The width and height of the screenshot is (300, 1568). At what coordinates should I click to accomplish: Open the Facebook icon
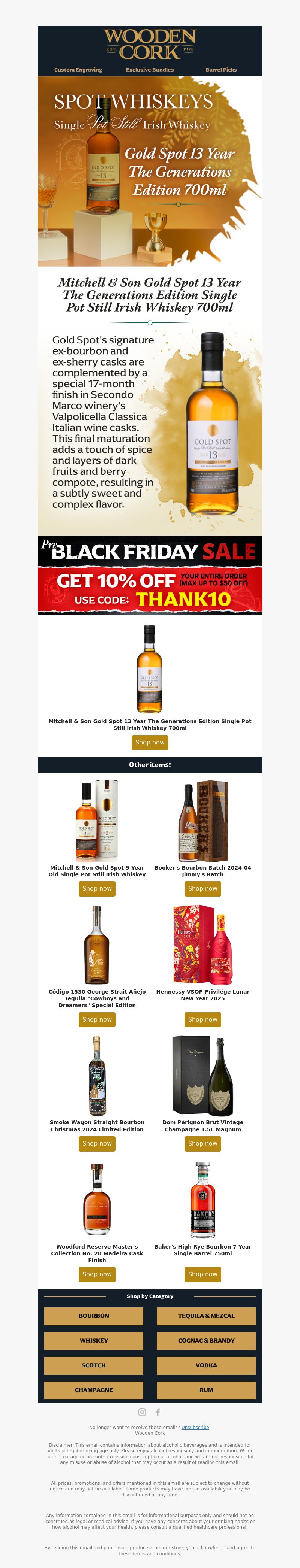click(x=158, y=1412)
